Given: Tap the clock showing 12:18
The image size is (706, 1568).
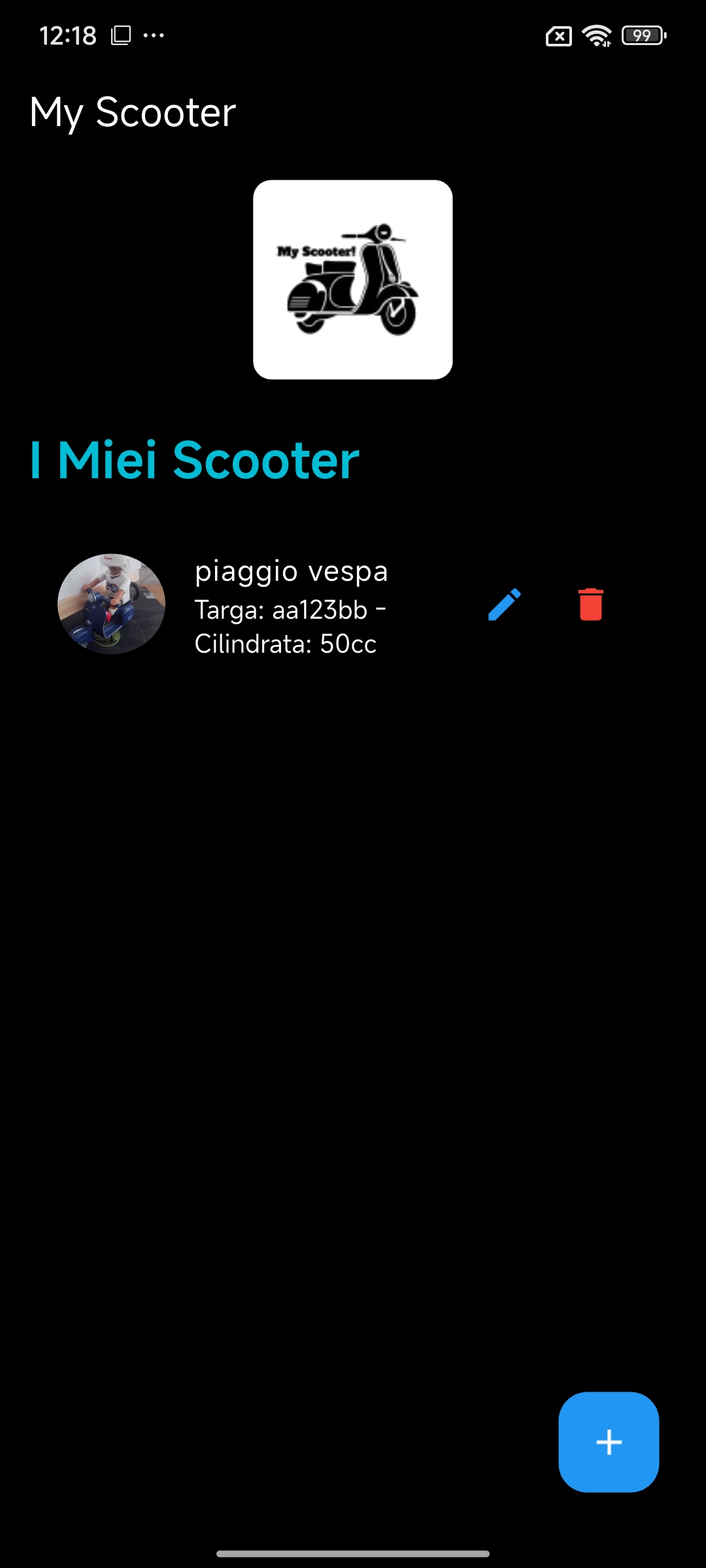Looking at the screenshot, I should point(67,35).
